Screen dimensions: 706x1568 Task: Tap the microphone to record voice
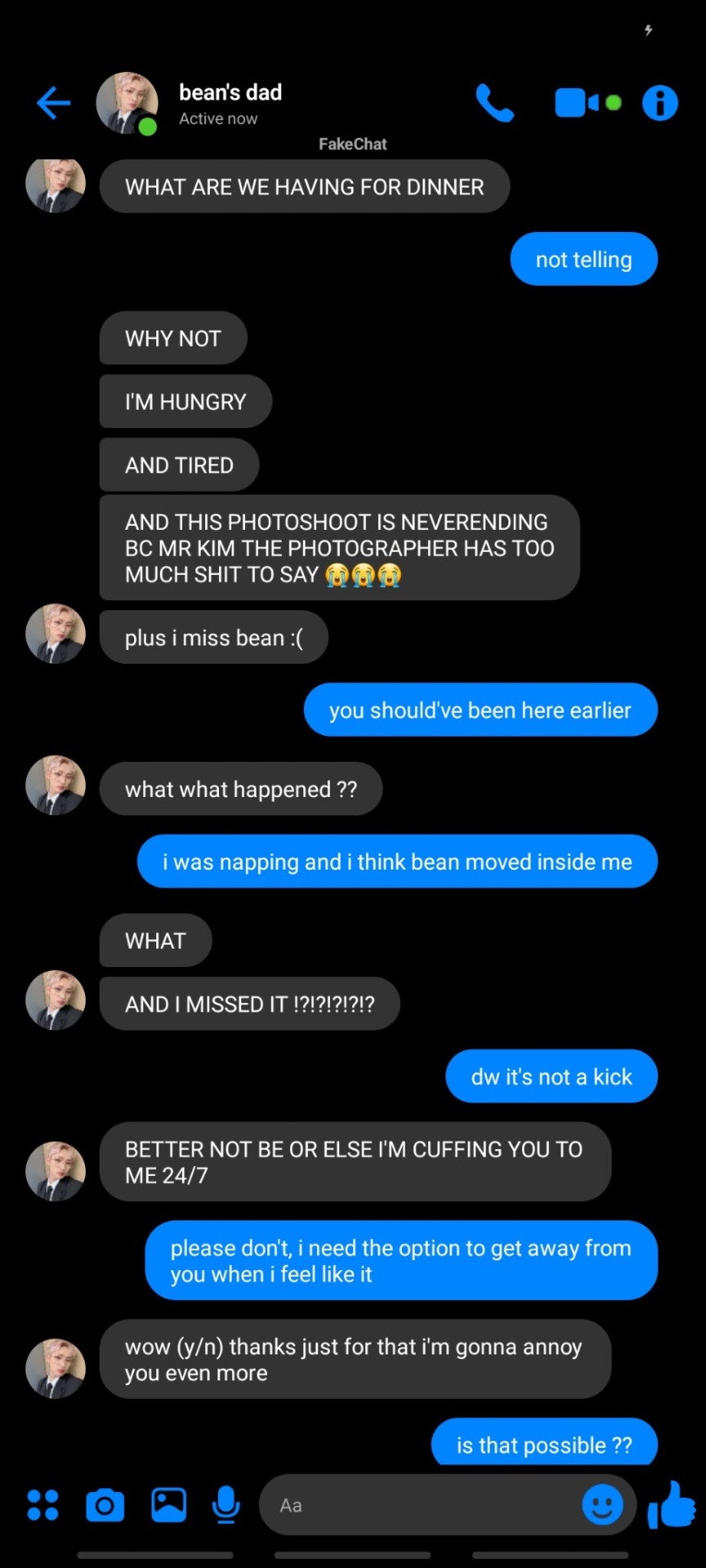pyautogui.click(x=226, y=1504)
